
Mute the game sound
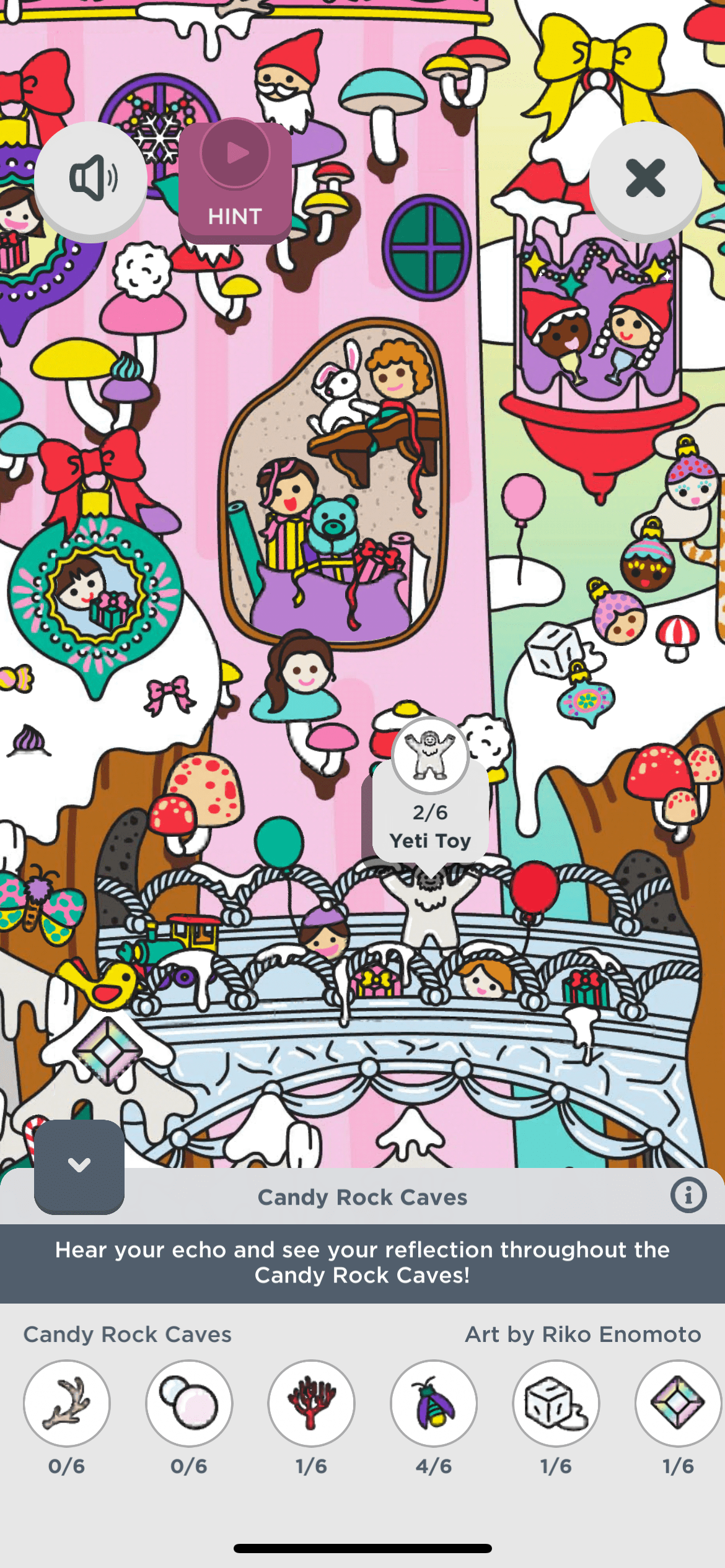tap(91, 179)
